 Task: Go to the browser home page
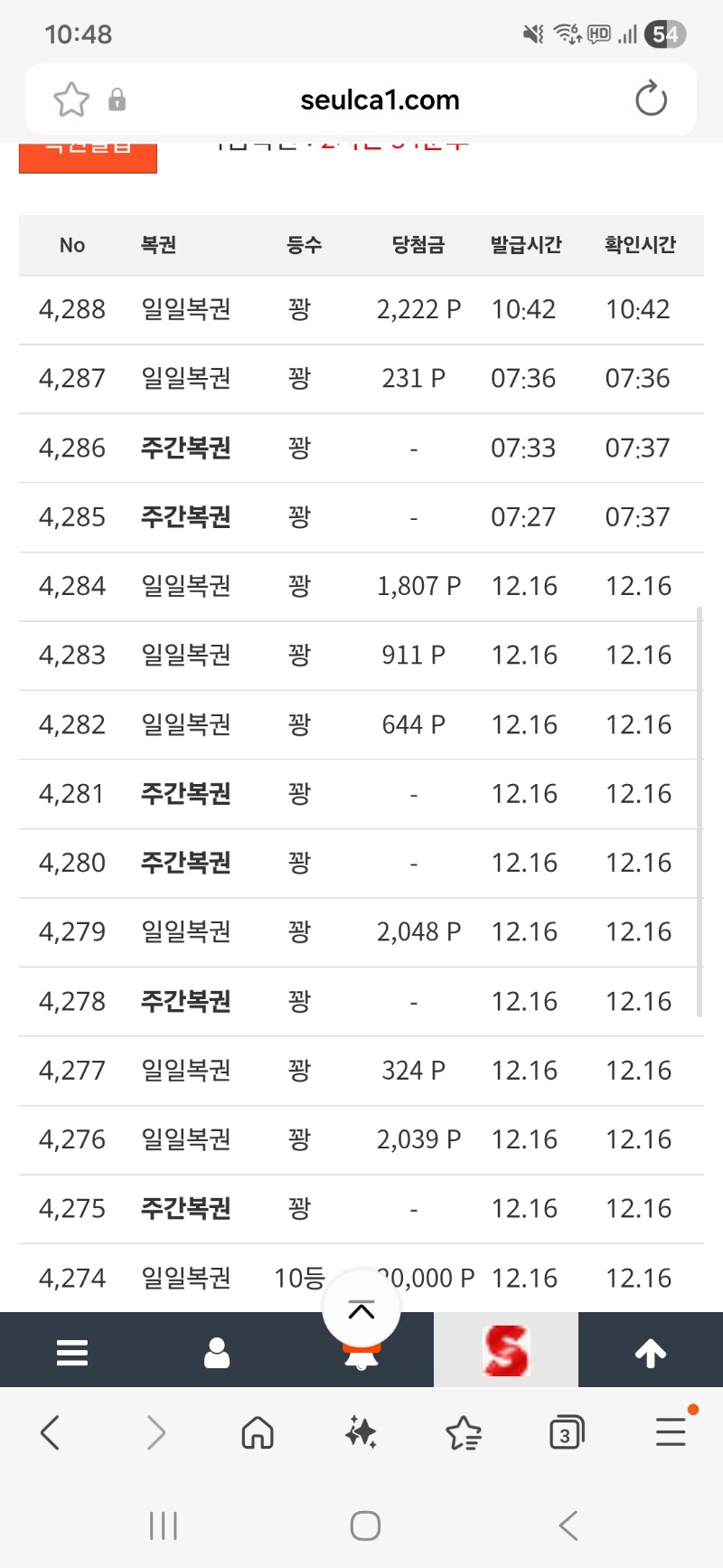(258, 1432)
